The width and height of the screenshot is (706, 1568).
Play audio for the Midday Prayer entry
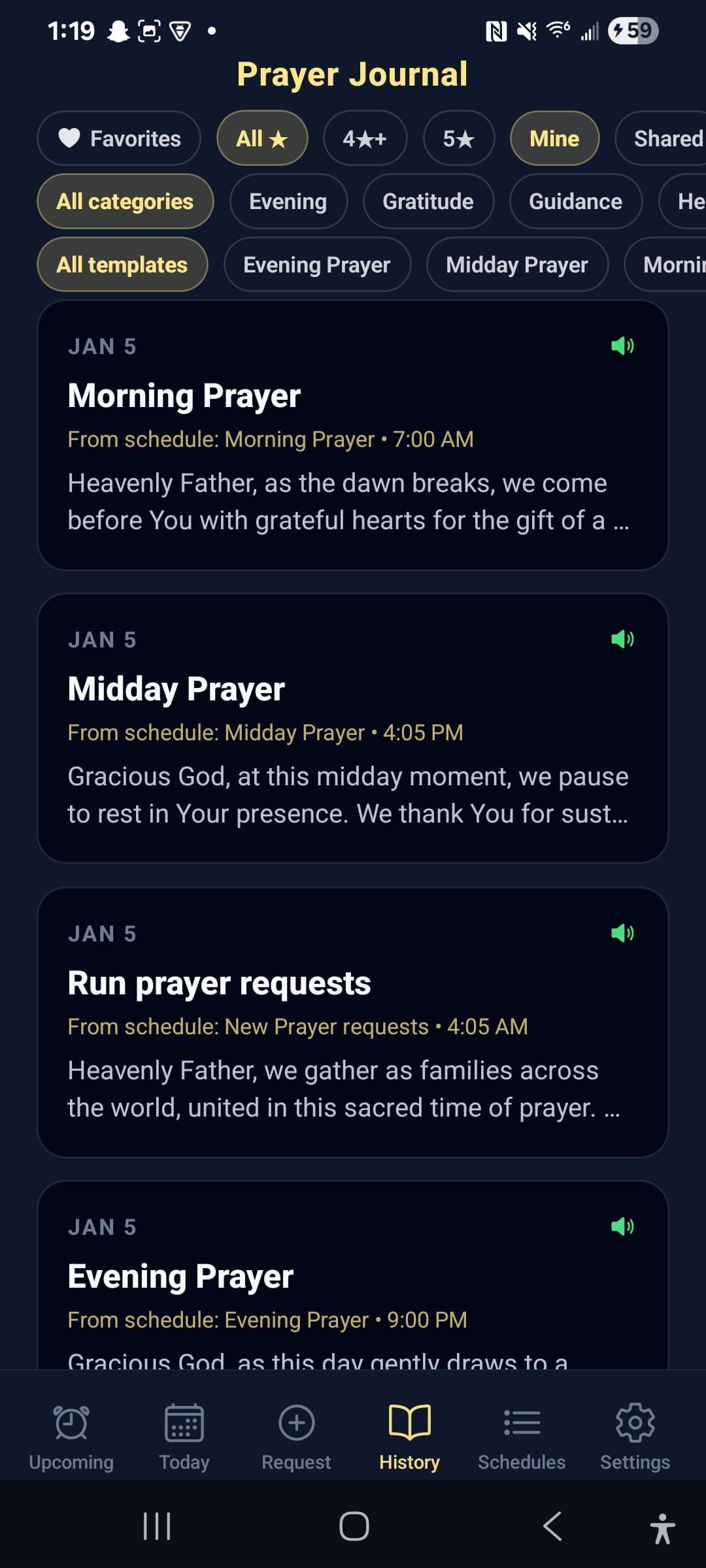click(624, 639)
